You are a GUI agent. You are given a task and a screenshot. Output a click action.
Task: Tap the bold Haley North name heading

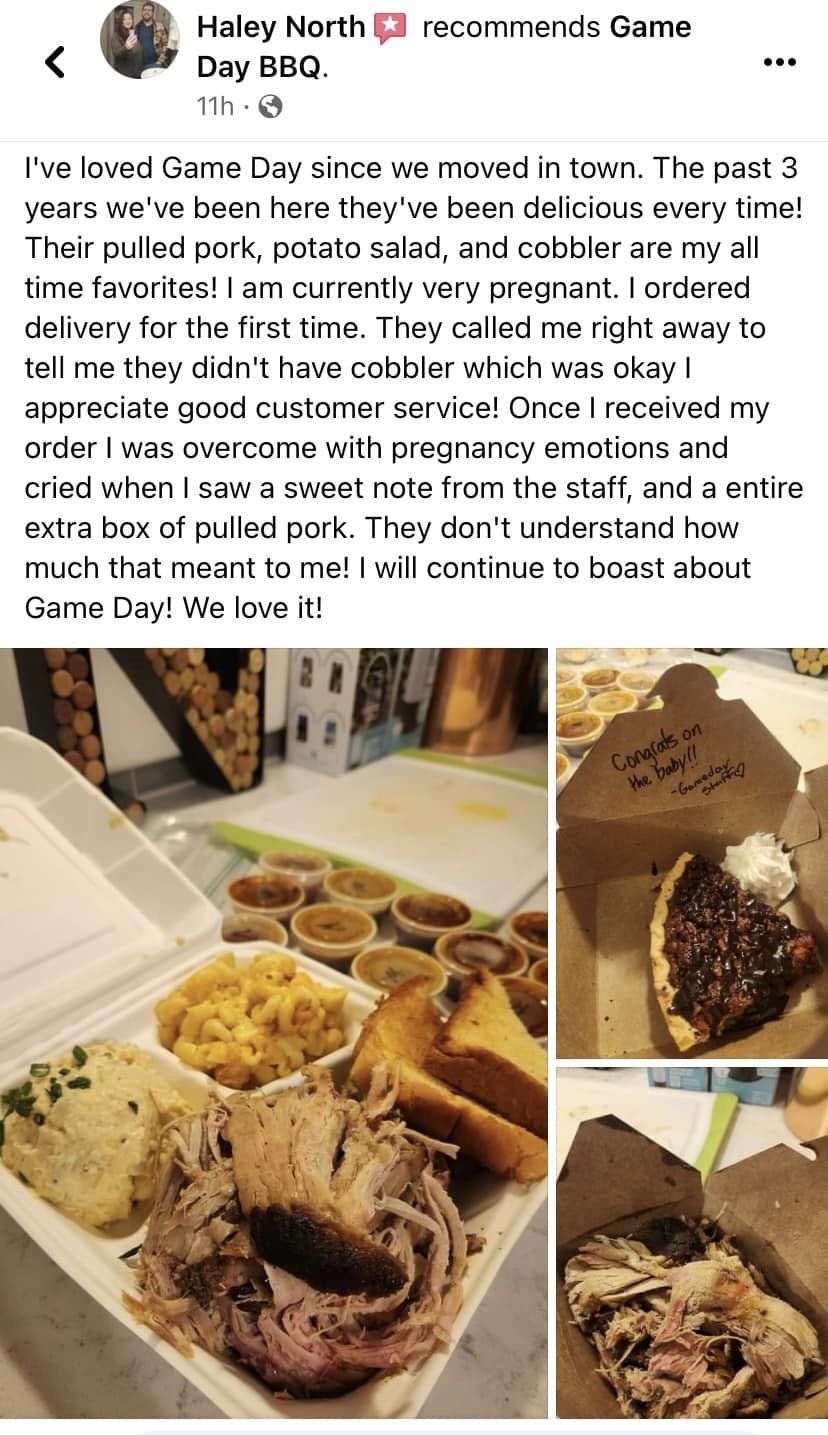281,26
